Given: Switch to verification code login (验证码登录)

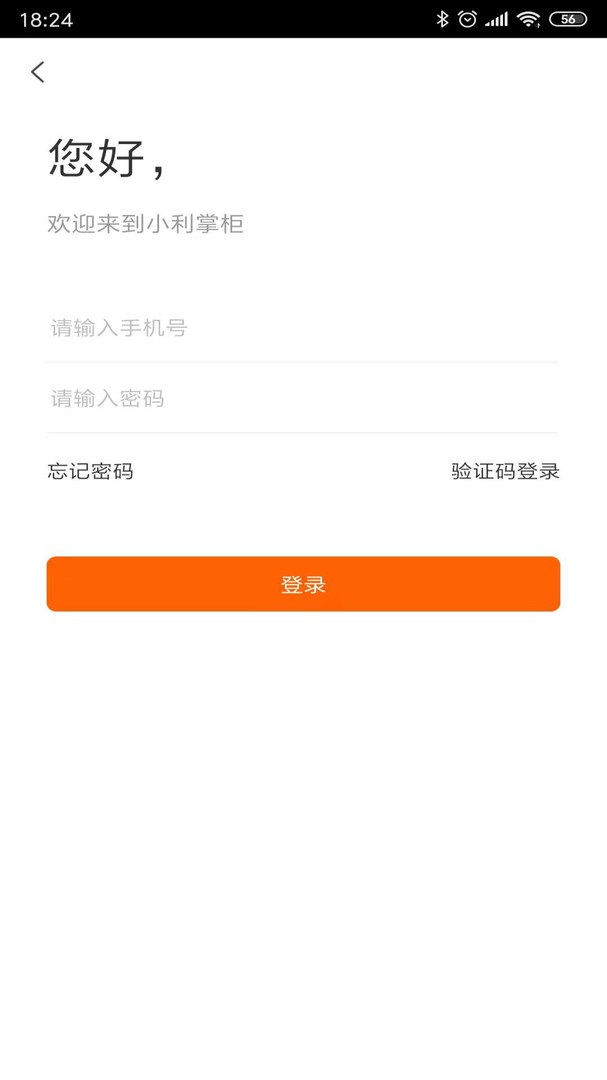Looking at the screenshot, I should 505,472.
